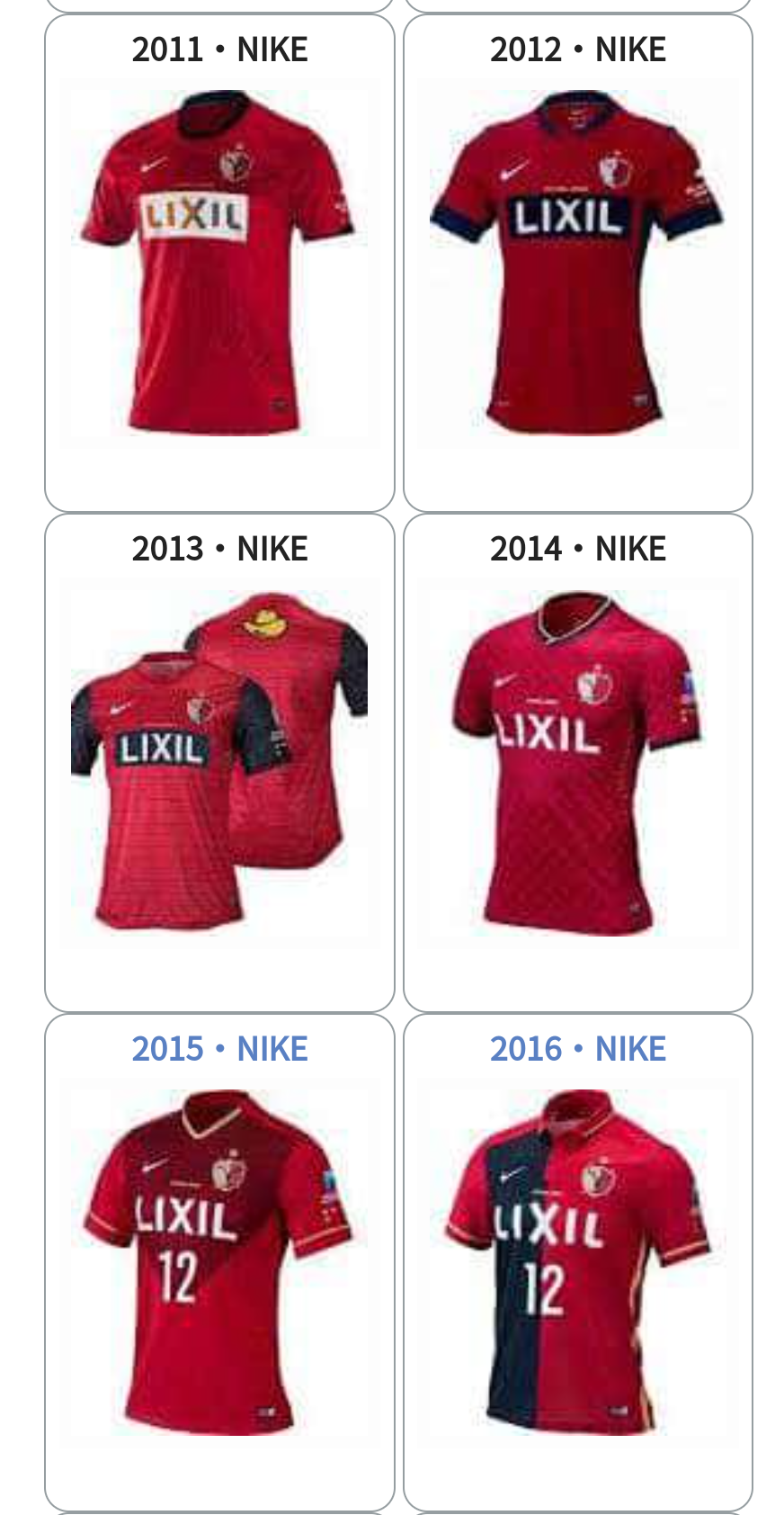View the 2014 NIKE jersey card
Viewport: 784px width, 1515px height.
point(578,763)
